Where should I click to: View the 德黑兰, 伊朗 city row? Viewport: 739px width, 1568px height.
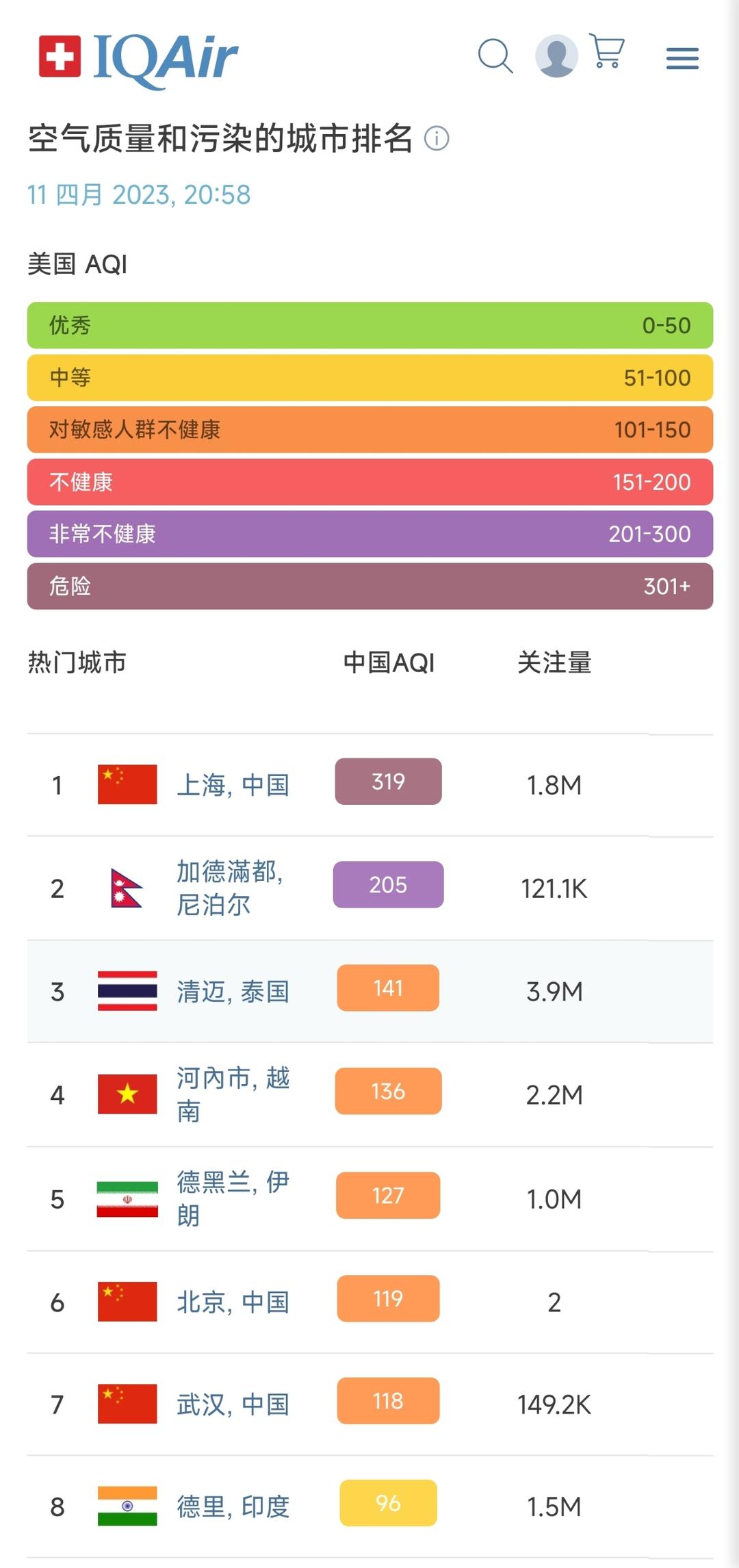[x=233, y=1198]
